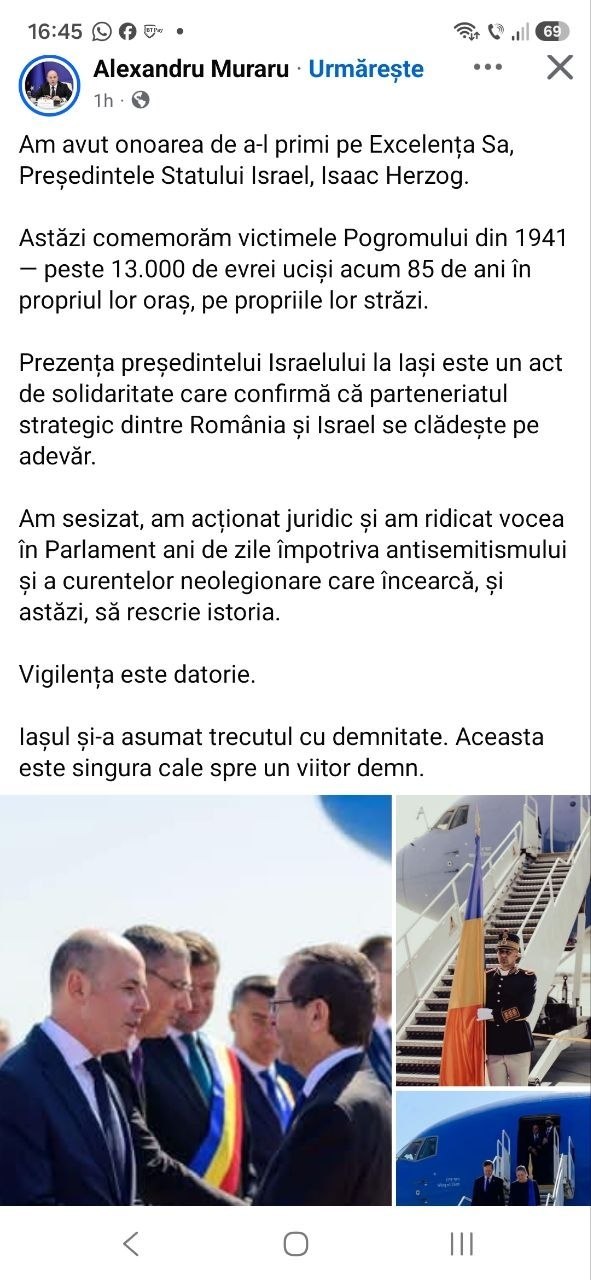Open the large photo of the handshake greeting
Viewport: 591px width, 1280px height.
(196, 1000)
